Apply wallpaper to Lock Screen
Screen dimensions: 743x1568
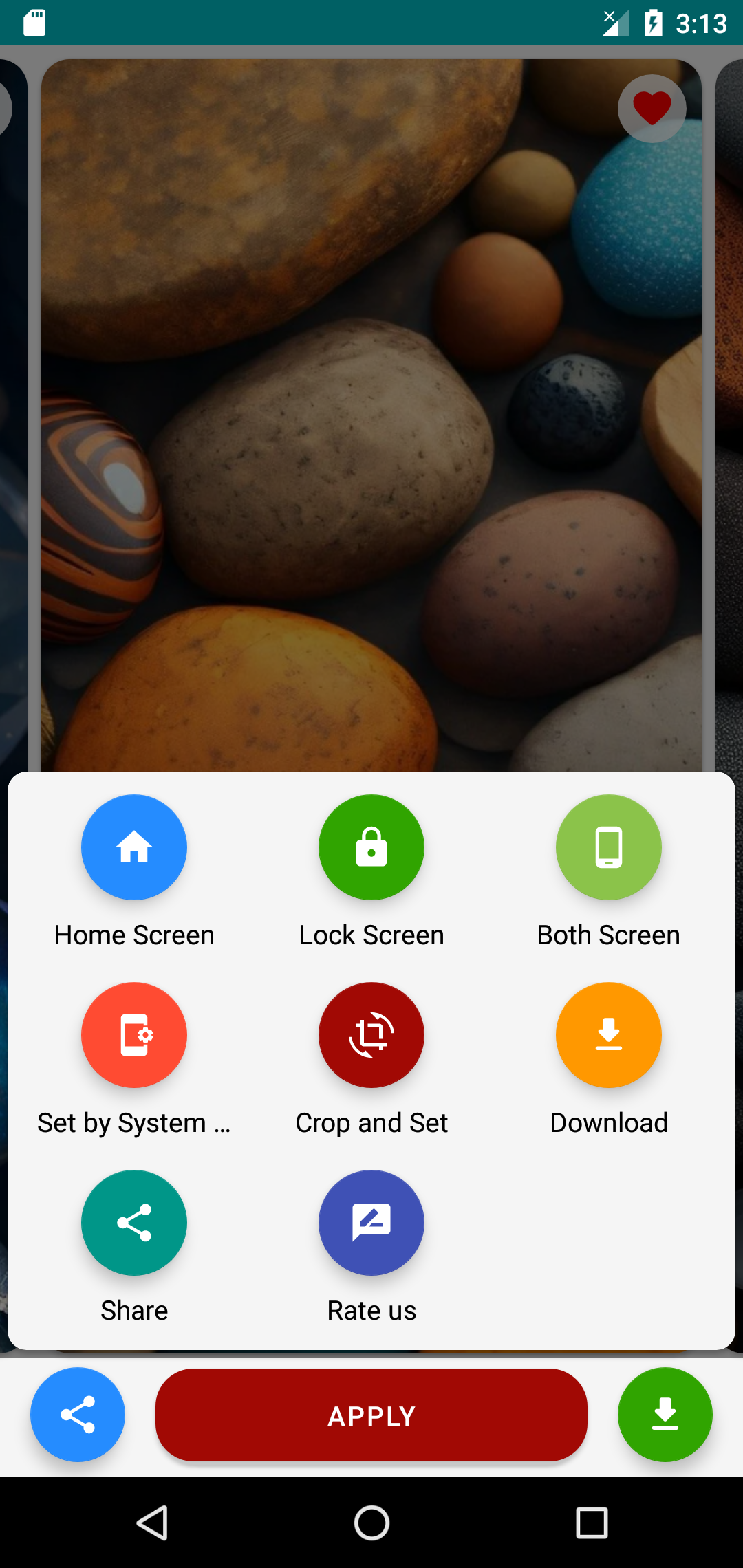tap(371, 847)
